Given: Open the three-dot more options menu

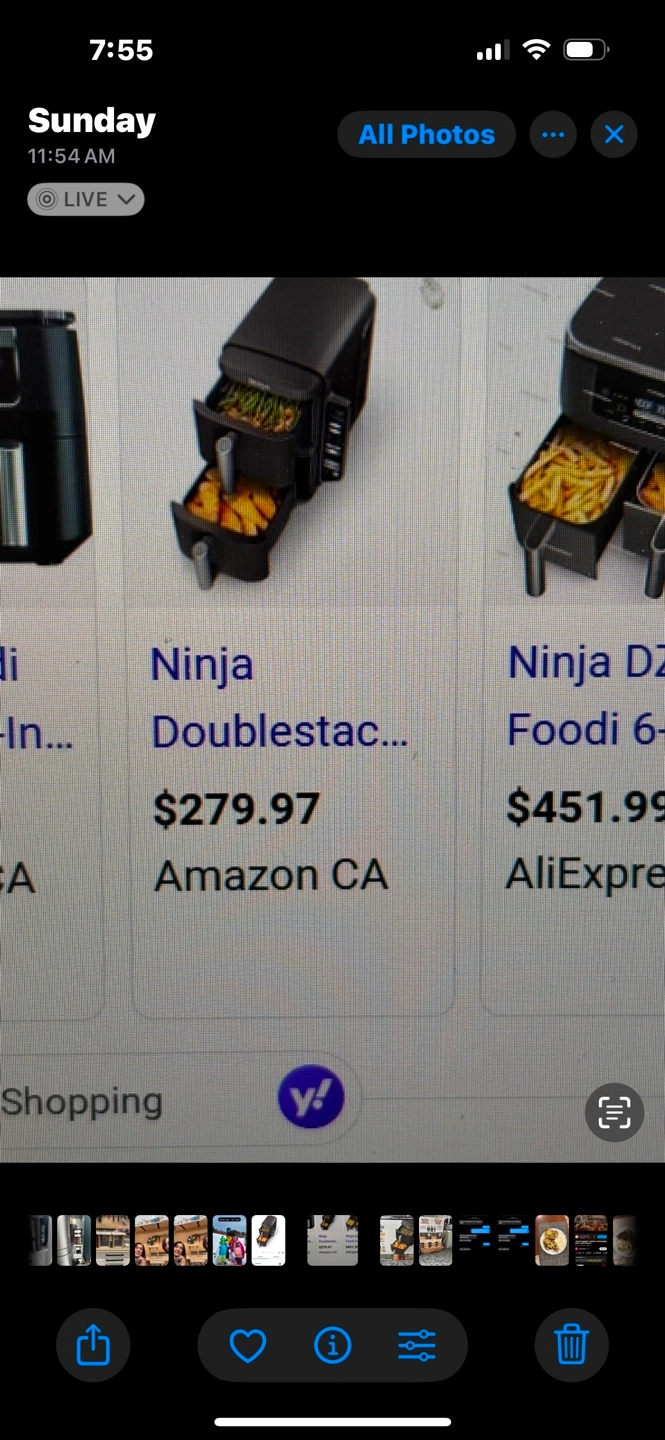Looking at the screenshot, I should [553, 135].
